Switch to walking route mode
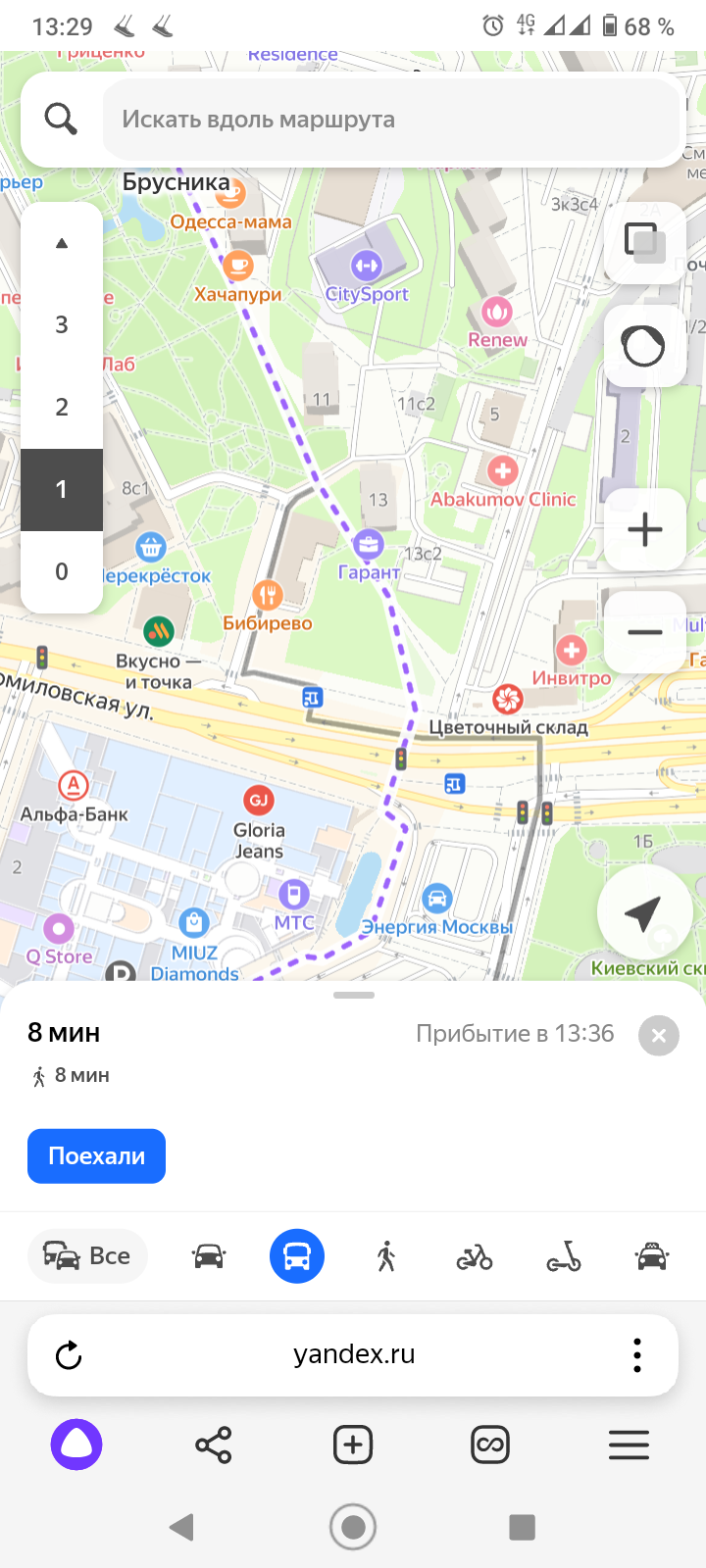The width and height of the screenshot is (706, 1568). pos(386,1255)
